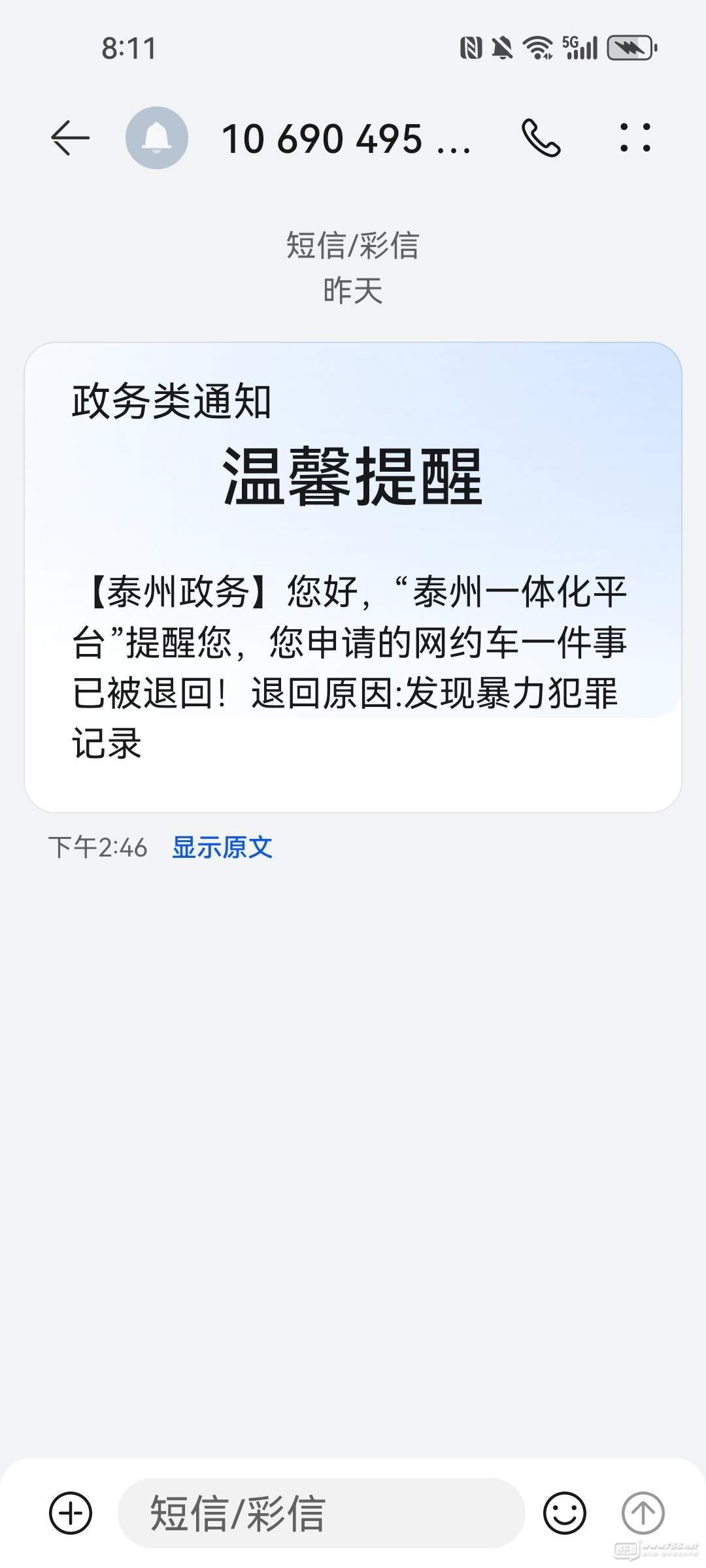Image resolution: width=706 pixels, height=1568 pixels.
Task: Open the plus attachment menu
Action: click(71, 1513)
